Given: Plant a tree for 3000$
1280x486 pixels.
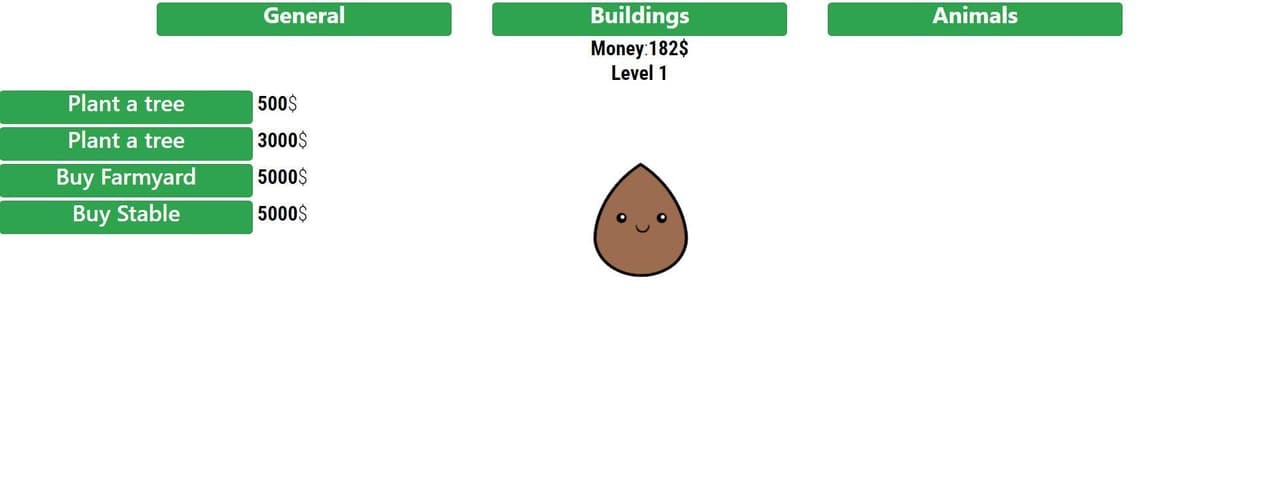Looking at the screenshot, I should (x=126, y=143).
